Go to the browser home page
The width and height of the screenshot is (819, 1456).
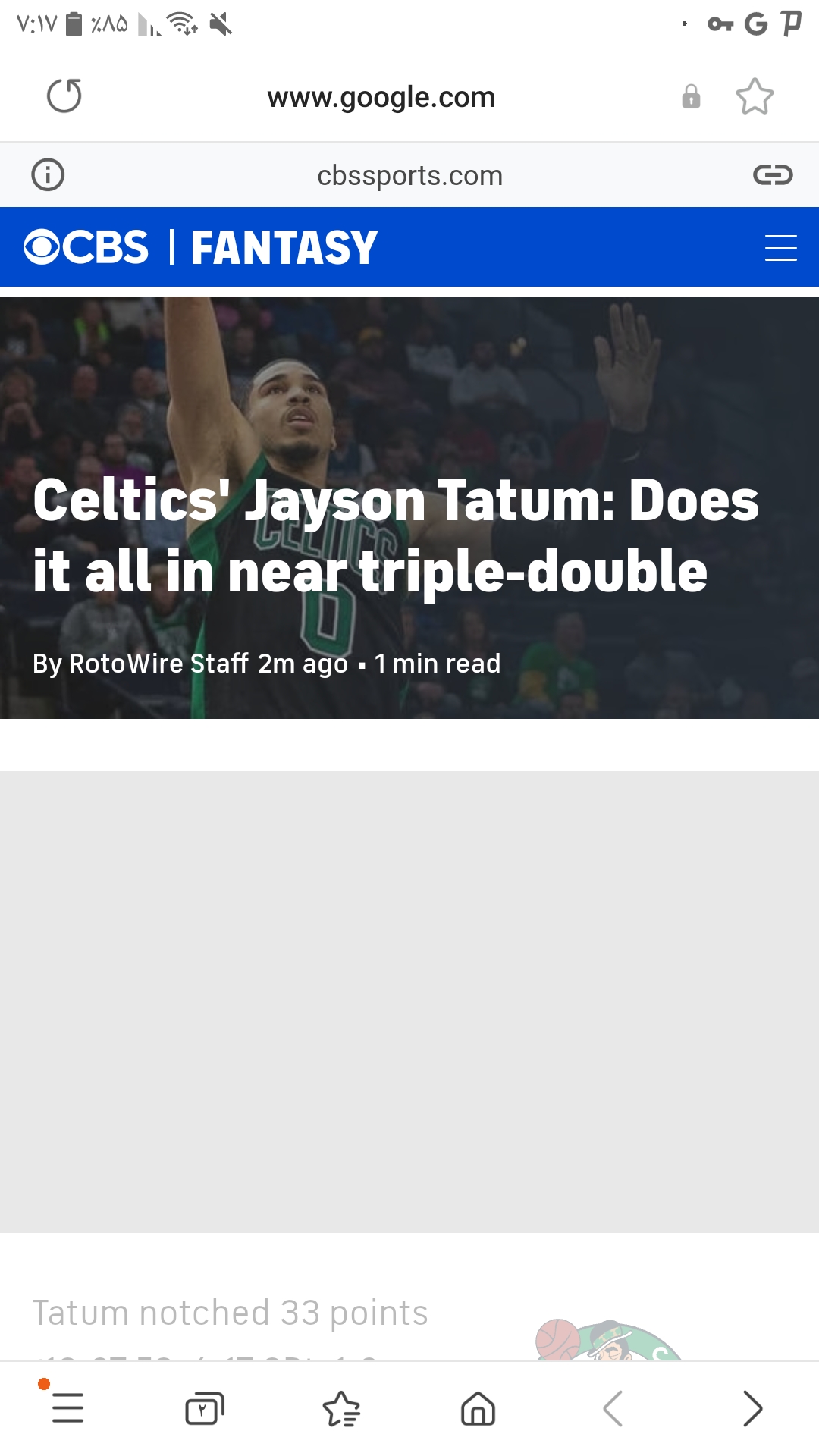click(478, 1409)
